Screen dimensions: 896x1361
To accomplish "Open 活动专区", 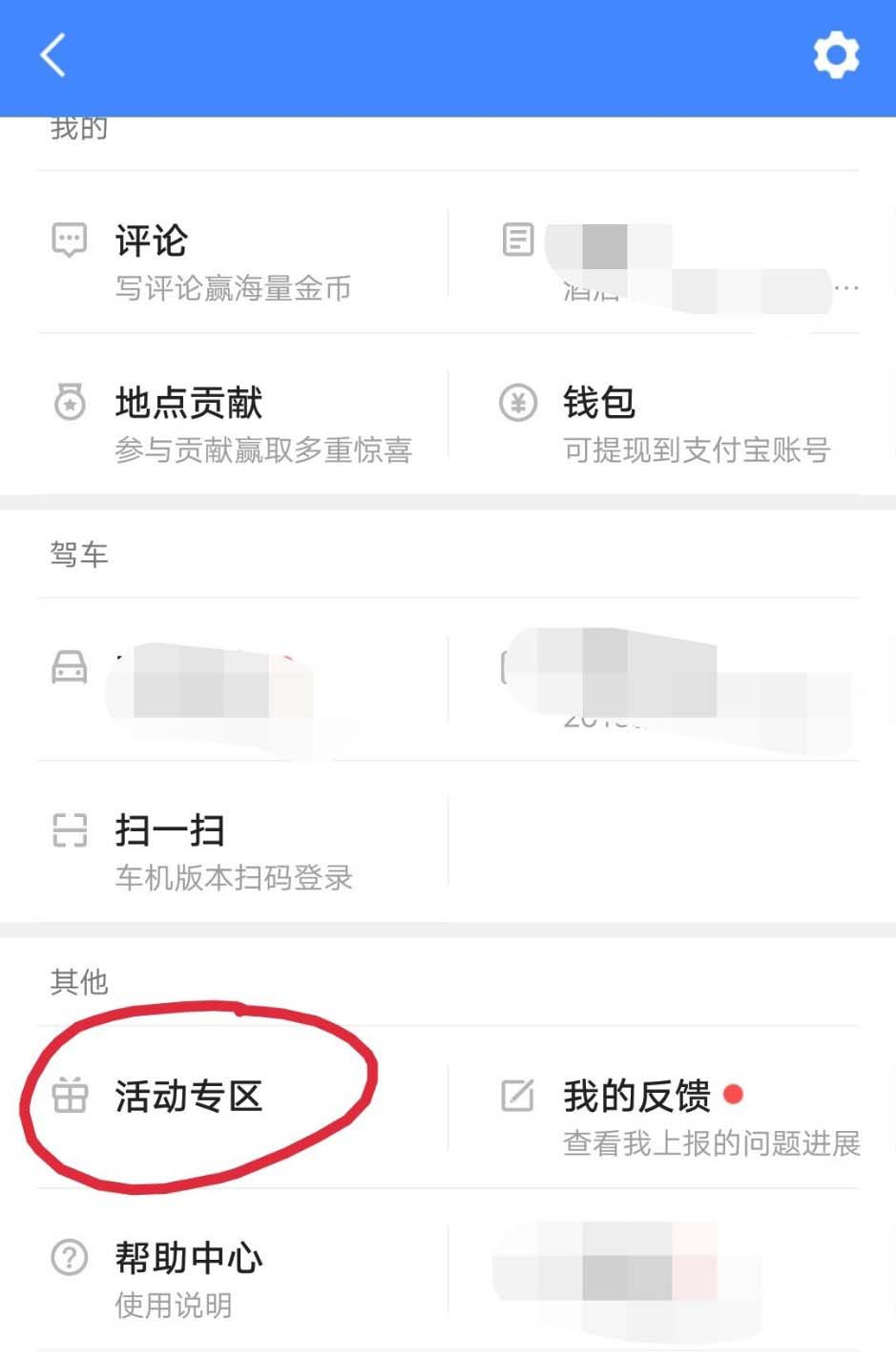I will click(x=188, y=1097).
